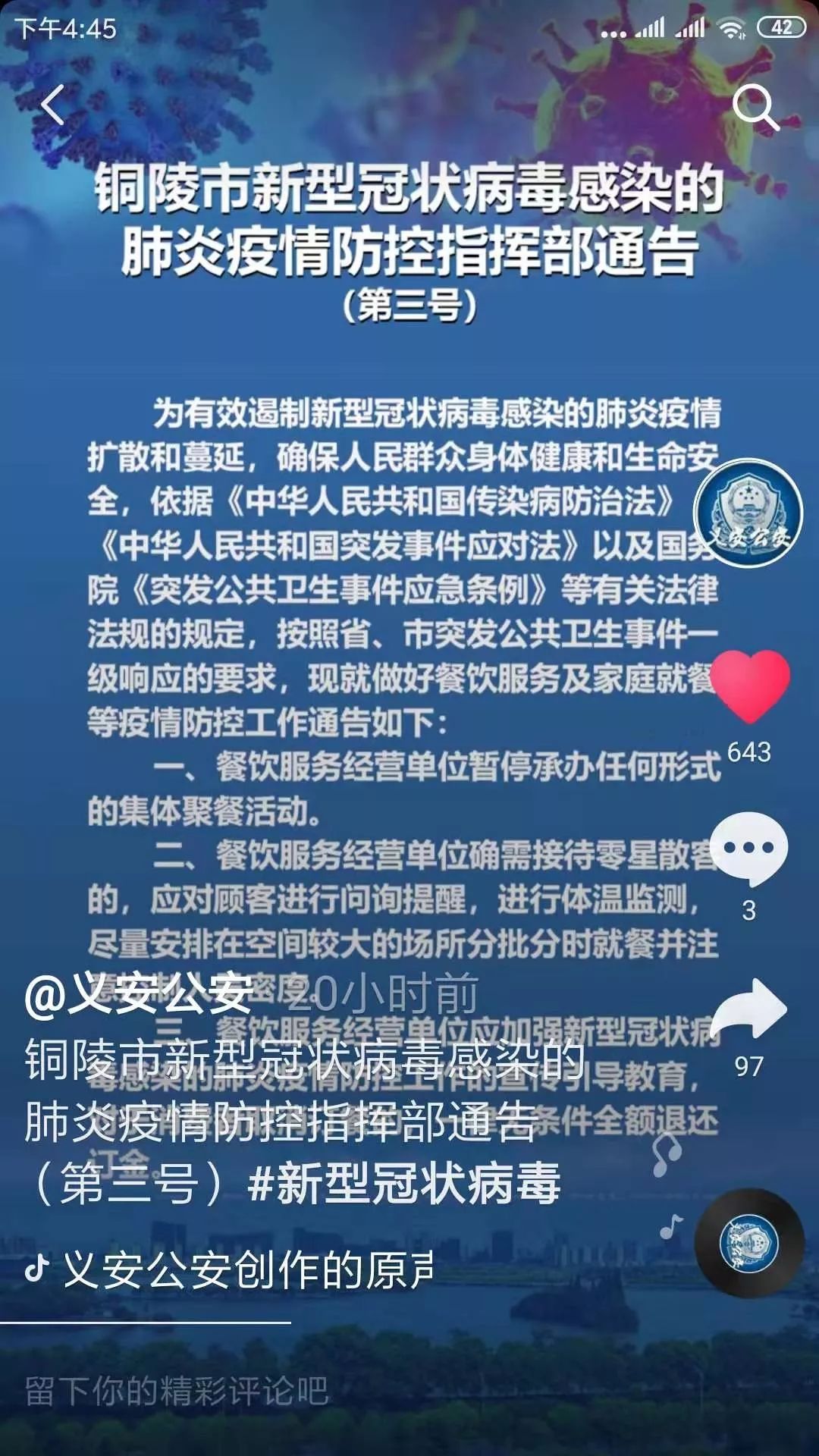The image size is (819, 1456).
Task: Open hashtag #新型冠状病毒
Action: [404, 1184]
